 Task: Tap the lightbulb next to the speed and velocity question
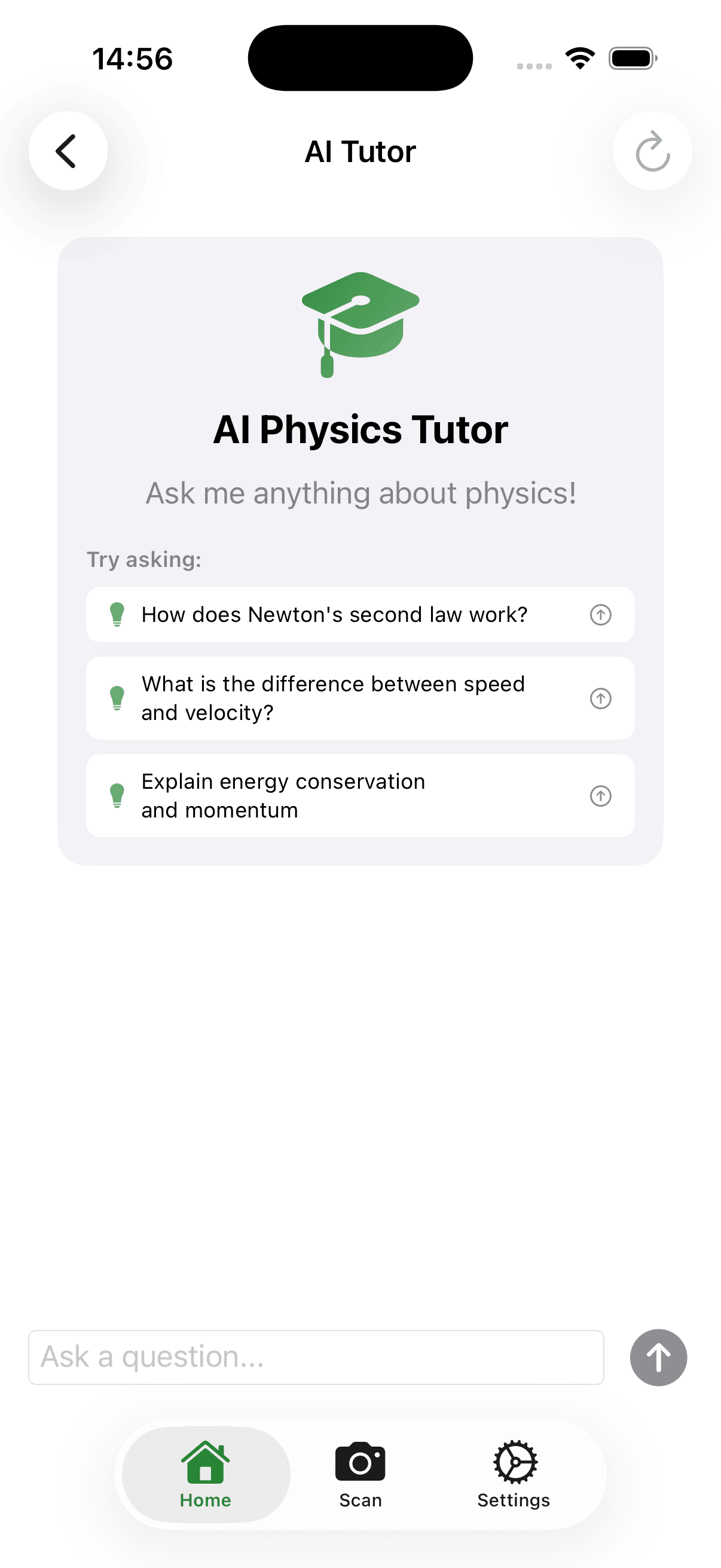coord(118,698)
